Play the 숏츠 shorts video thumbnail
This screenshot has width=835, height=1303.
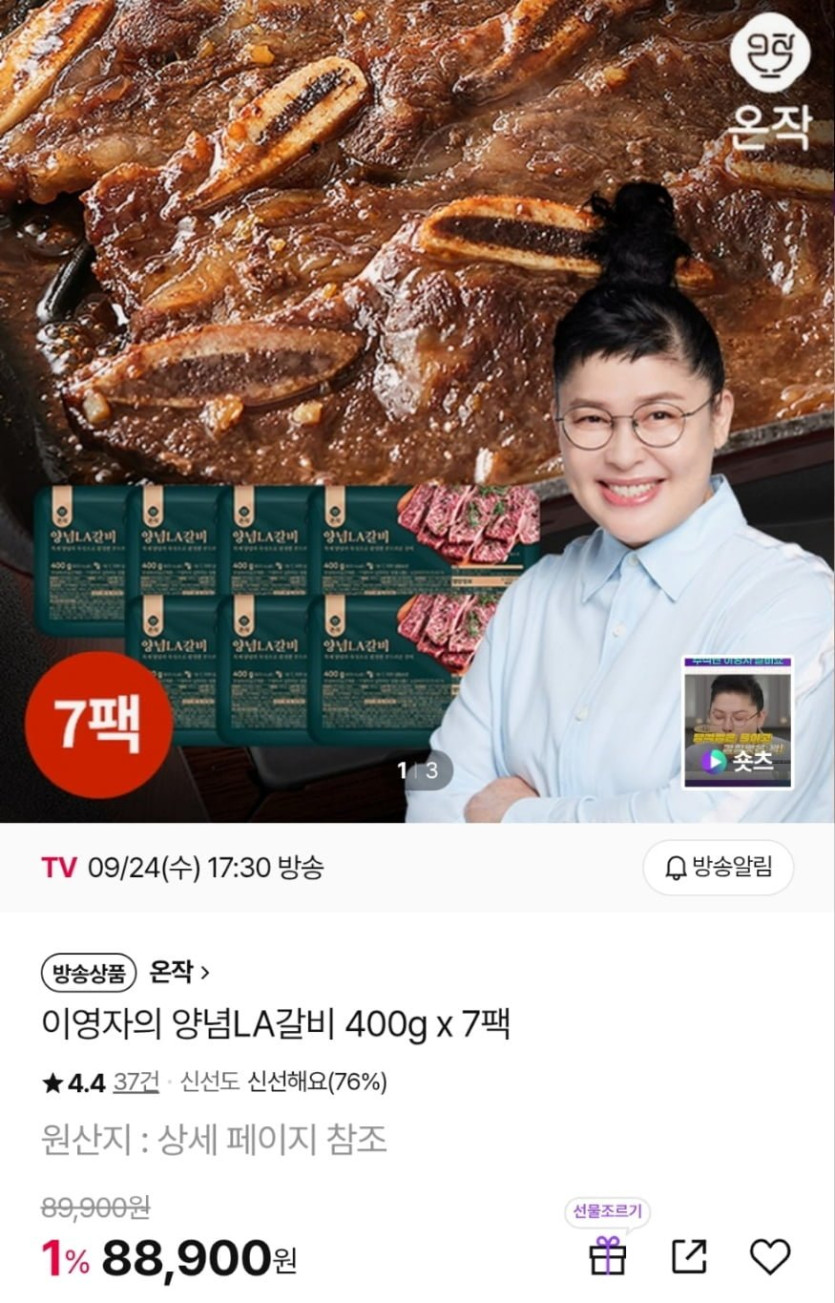pyautogui.click(x=738, y=723)
